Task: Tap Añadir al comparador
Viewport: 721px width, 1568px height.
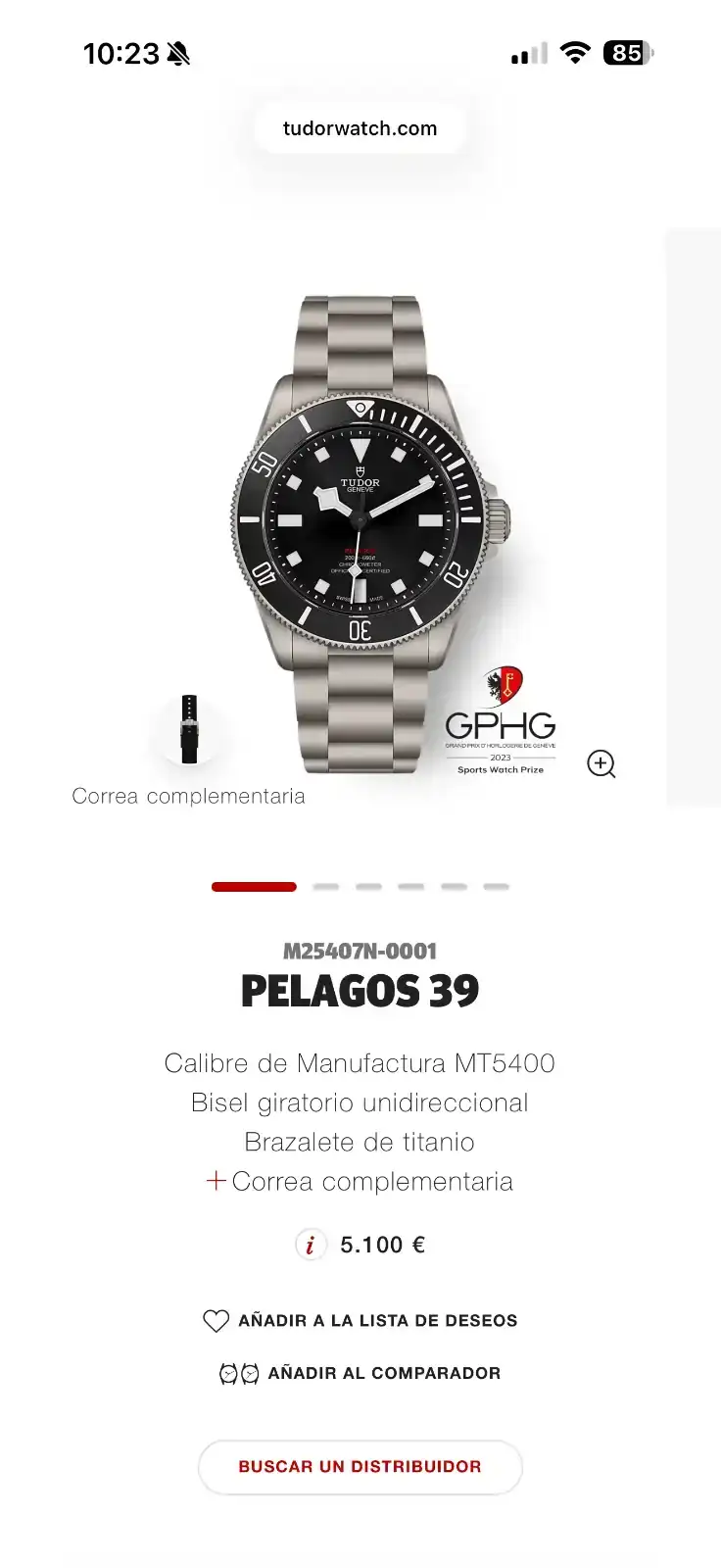Action: tap(360, 1373)
